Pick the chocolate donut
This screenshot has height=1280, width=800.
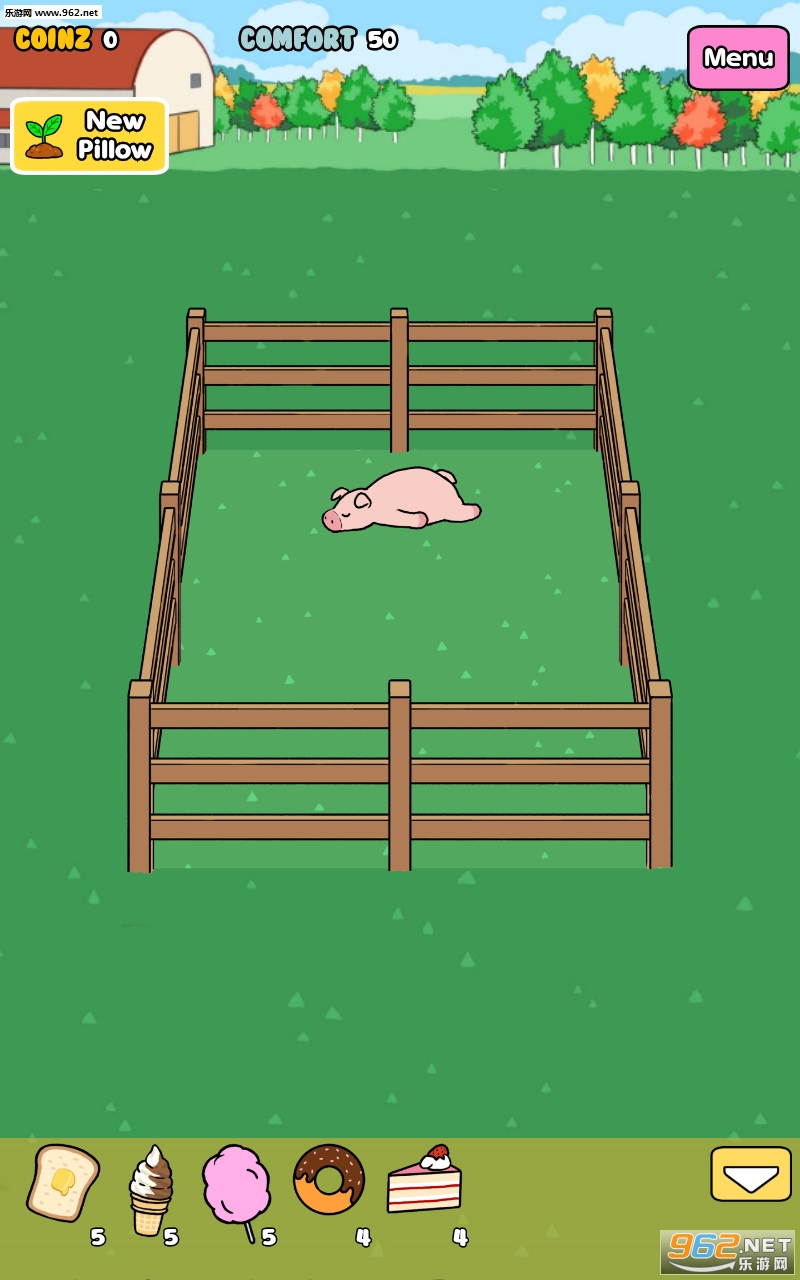point(328,1180)
